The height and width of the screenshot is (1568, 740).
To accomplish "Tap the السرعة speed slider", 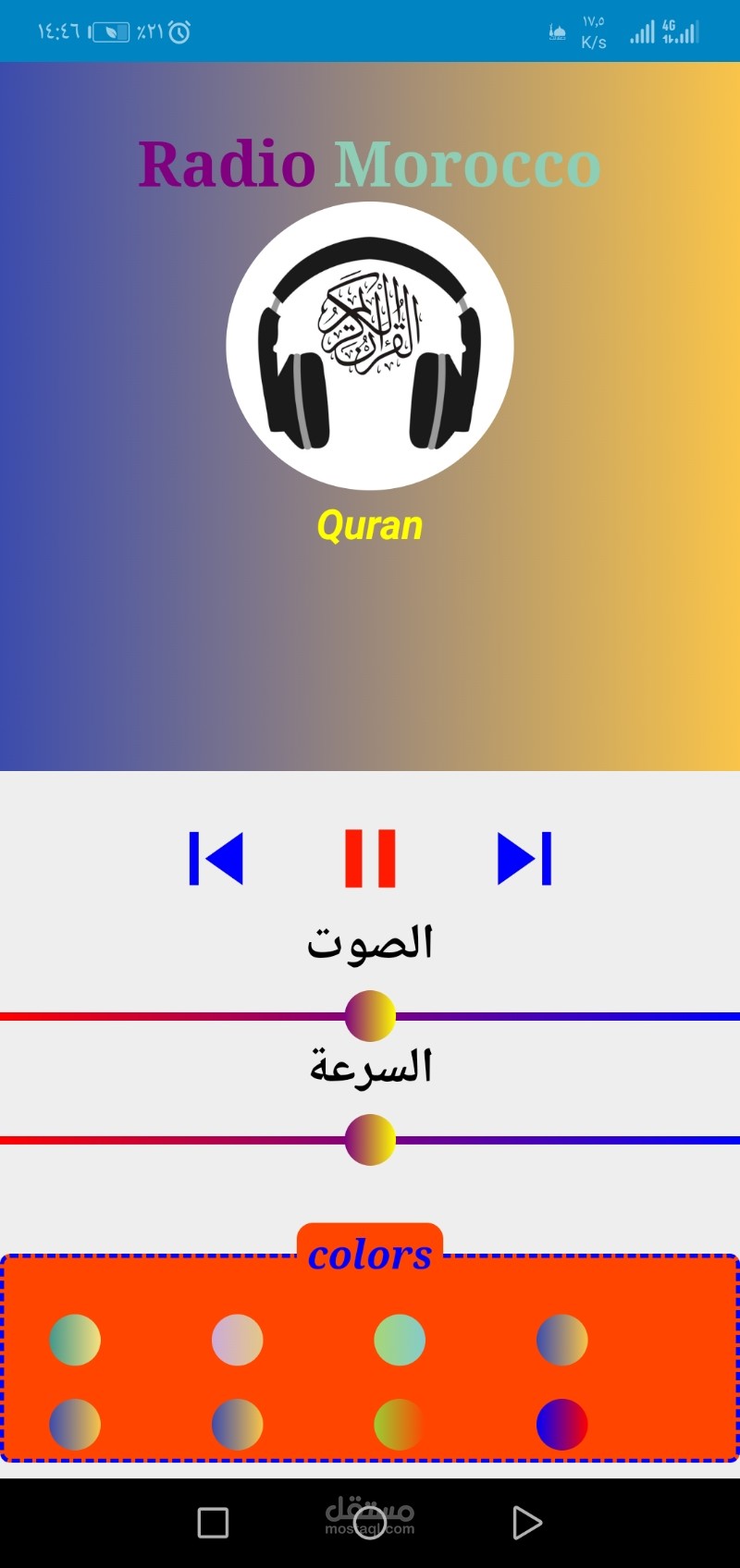I will 370,1140.
